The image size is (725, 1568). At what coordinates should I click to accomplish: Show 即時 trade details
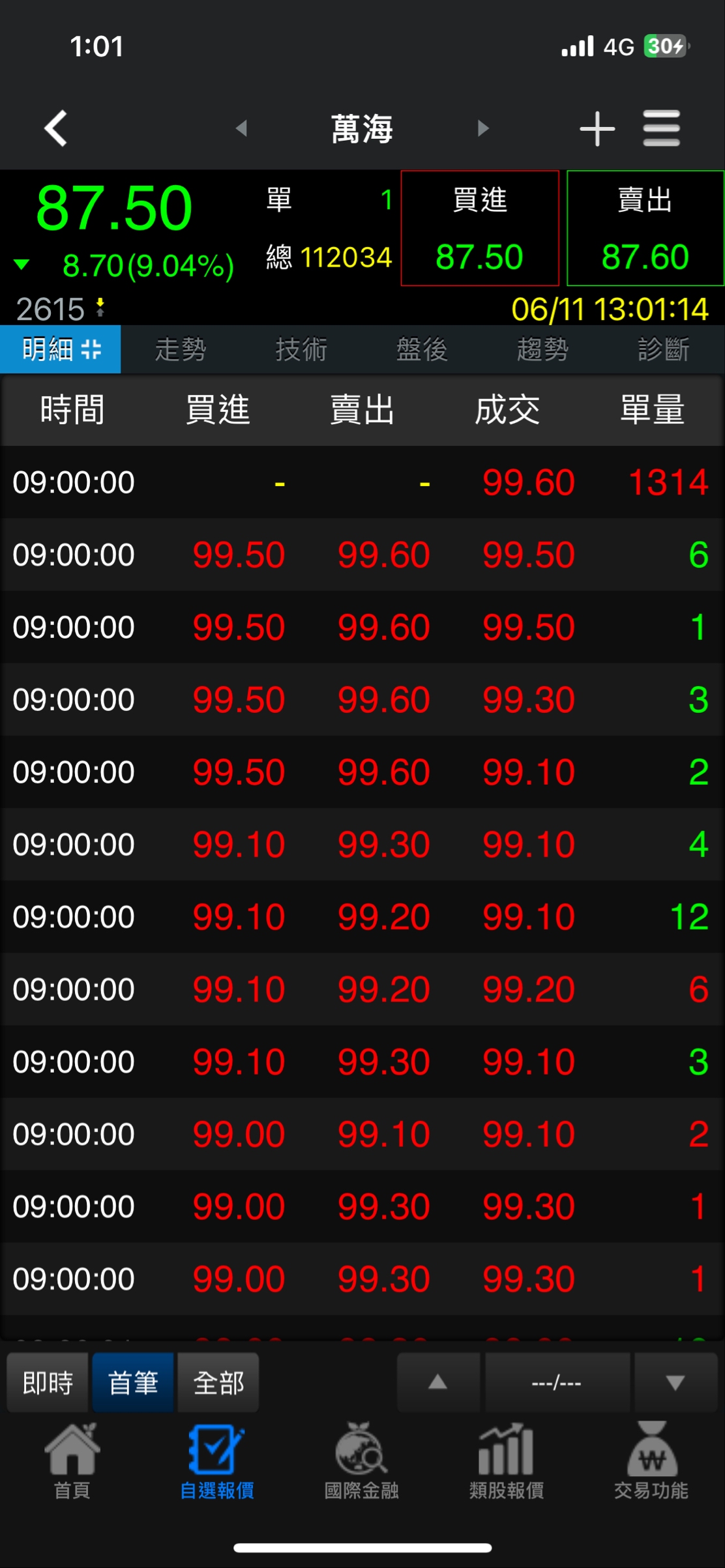[x=48, y=1382]
